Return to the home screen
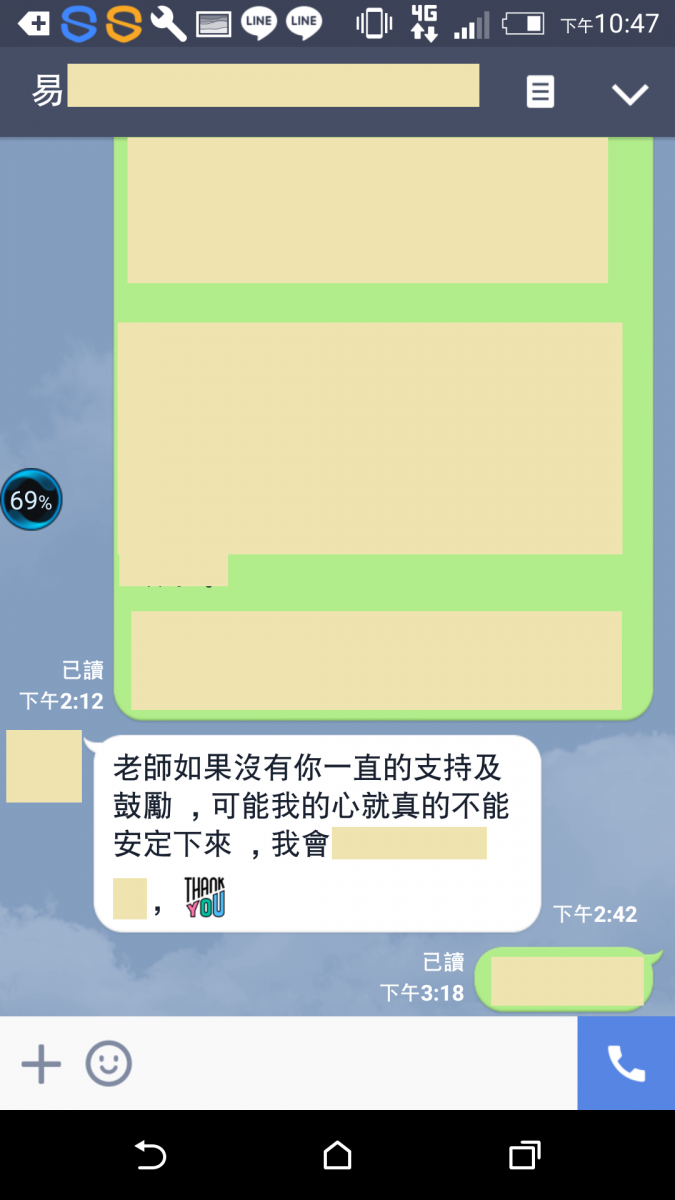This screenshot has width=675, height=1200. pos(338,1156)
